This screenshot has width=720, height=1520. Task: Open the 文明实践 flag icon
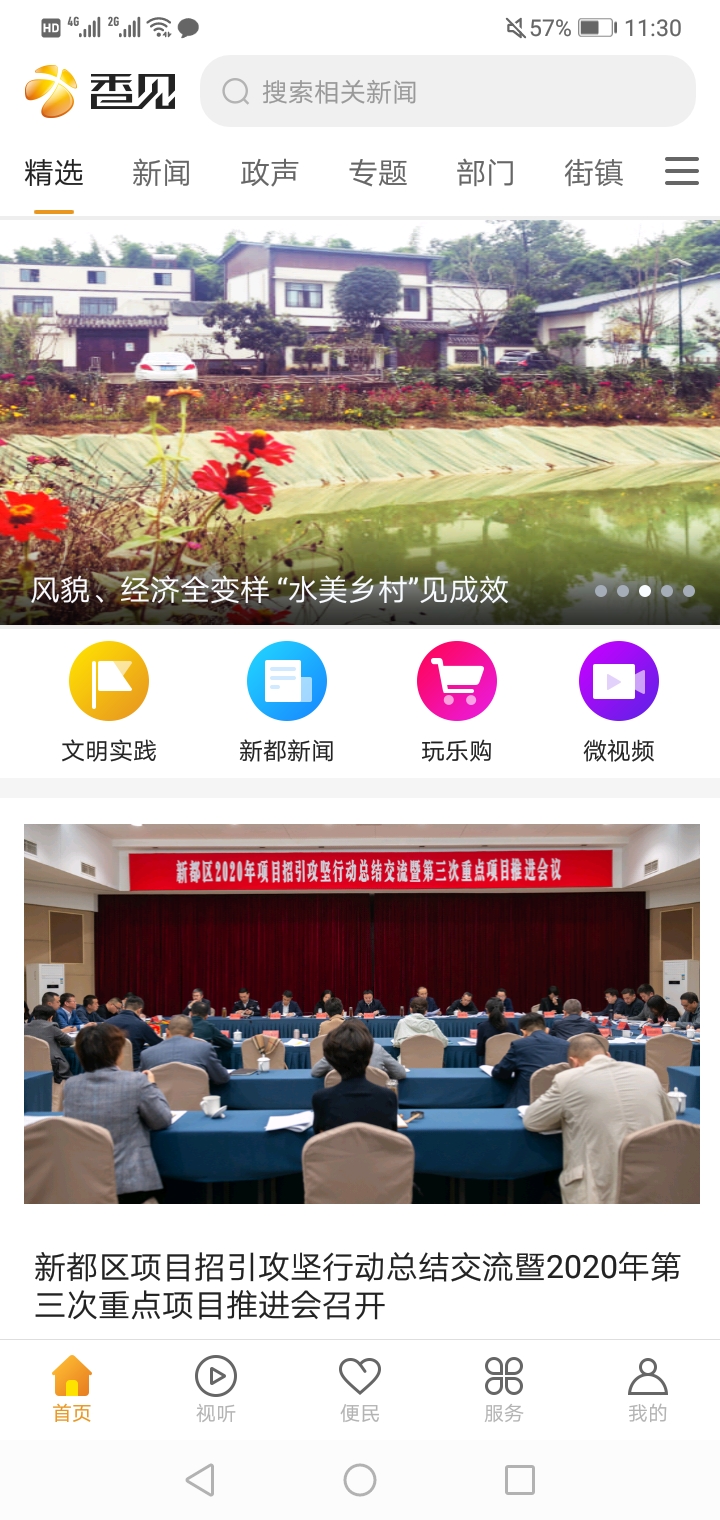tap(110, 680)
